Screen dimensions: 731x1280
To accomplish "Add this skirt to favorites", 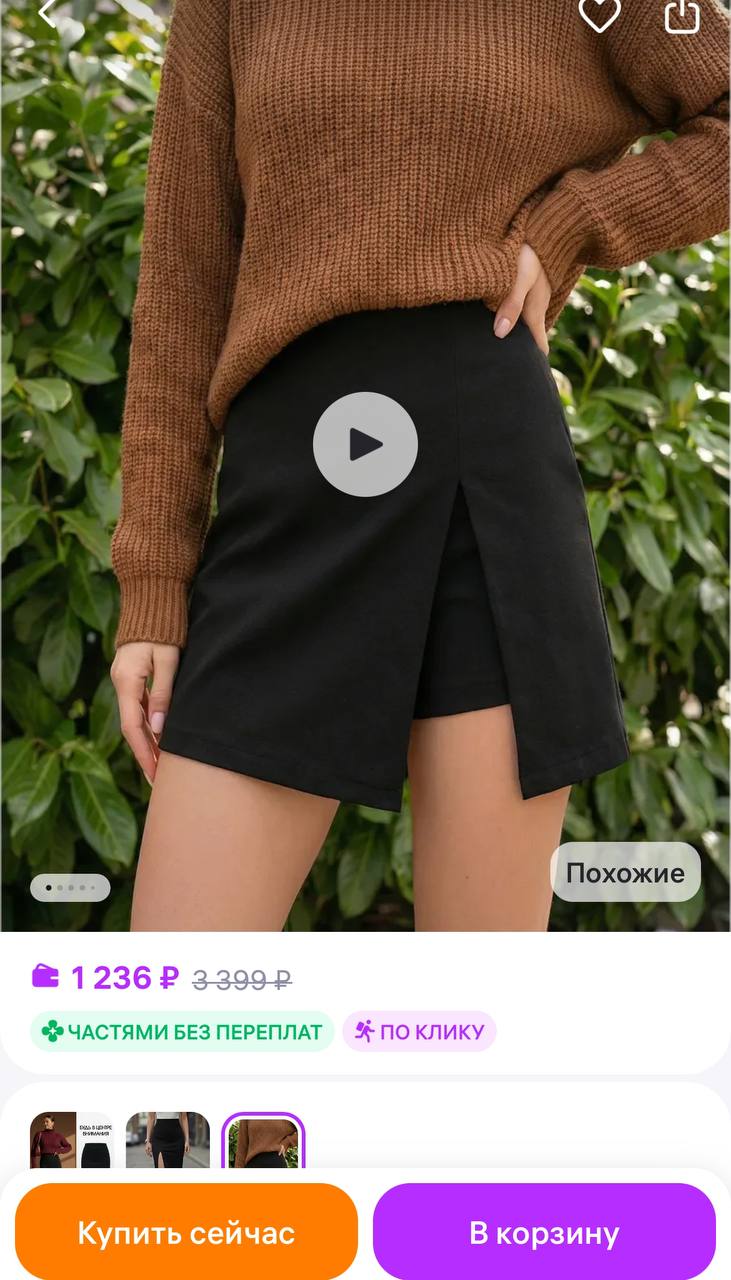I will [599, 14].
